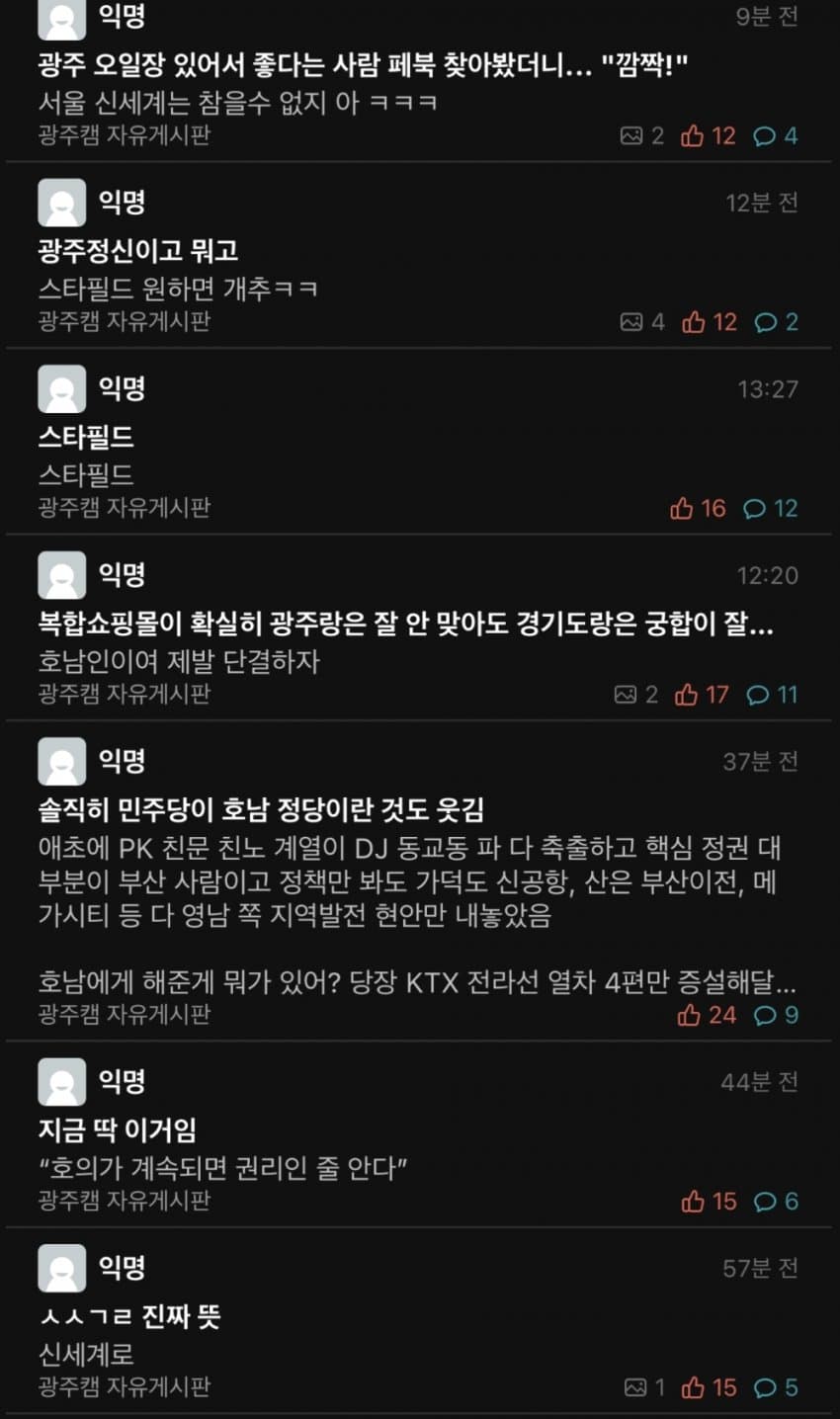The image size is (840, 1419).
Task: Open the post 솔직히 민주당이 호남 정당이란 것도 웃김
Action: click(261, 810)
